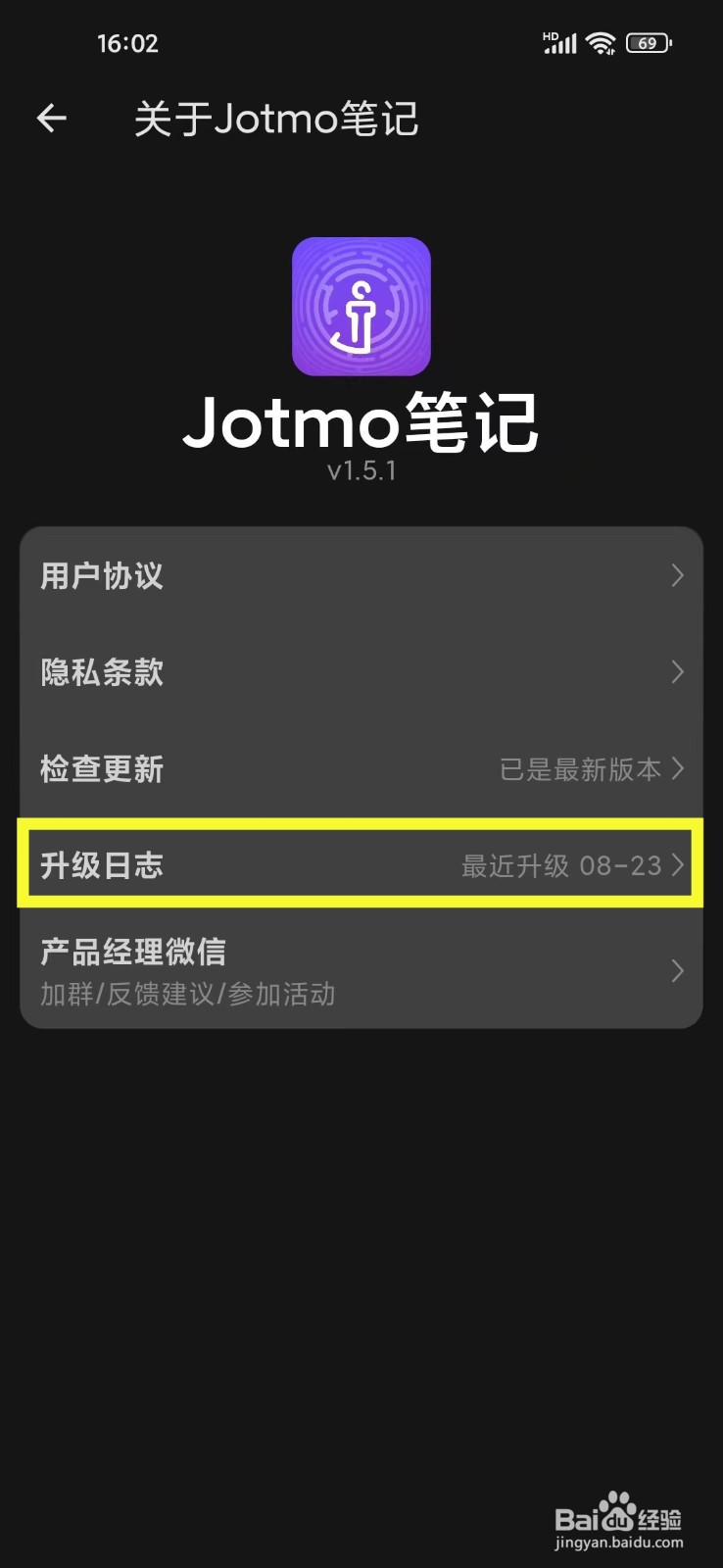Tap the cellular signal icon
This screenshot has width=723, height=1568.
point(559,42)
